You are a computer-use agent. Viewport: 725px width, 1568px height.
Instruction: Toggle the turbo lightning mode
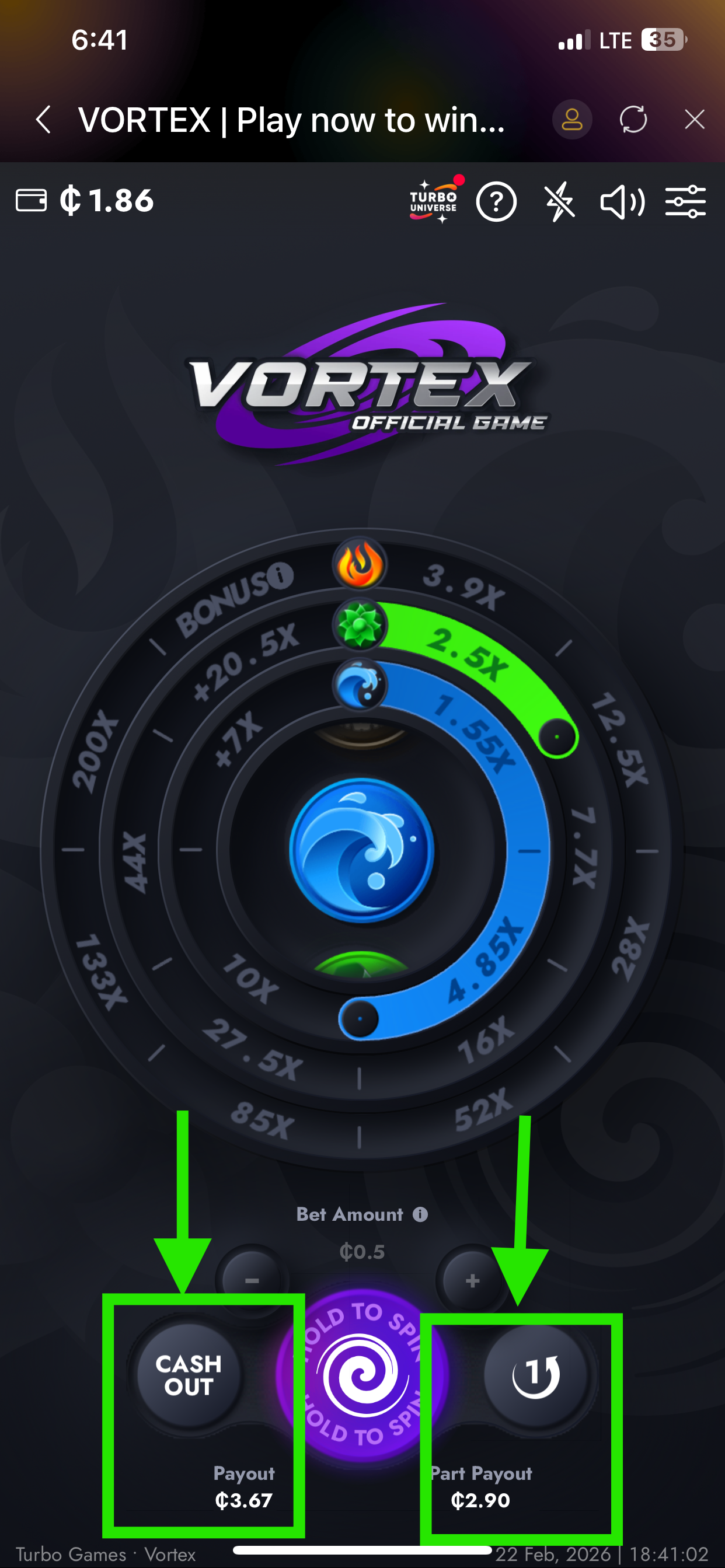tap(559, 201)
